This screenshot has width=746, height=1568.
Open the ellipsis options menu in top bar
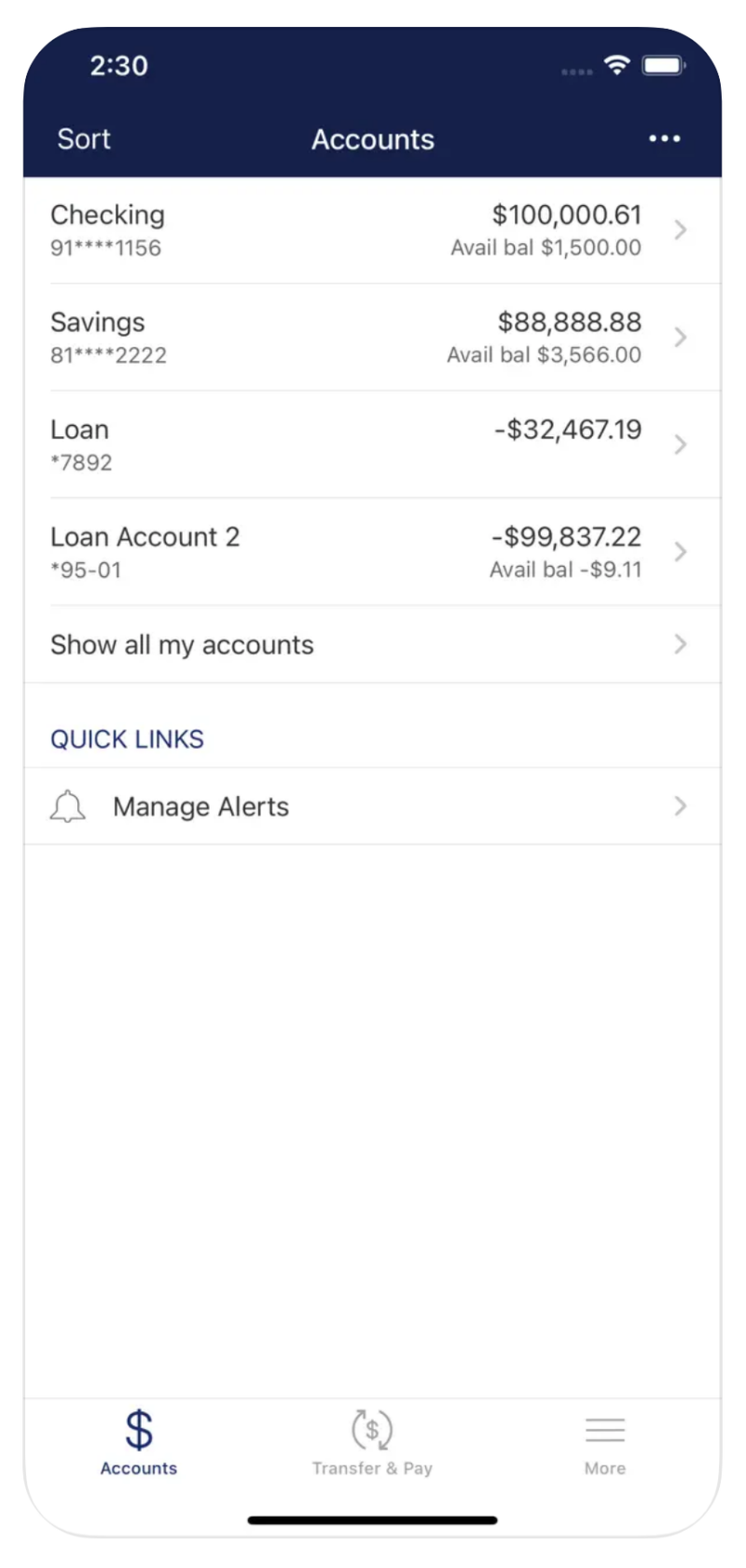pyautogui.click(x=664, y=138)
